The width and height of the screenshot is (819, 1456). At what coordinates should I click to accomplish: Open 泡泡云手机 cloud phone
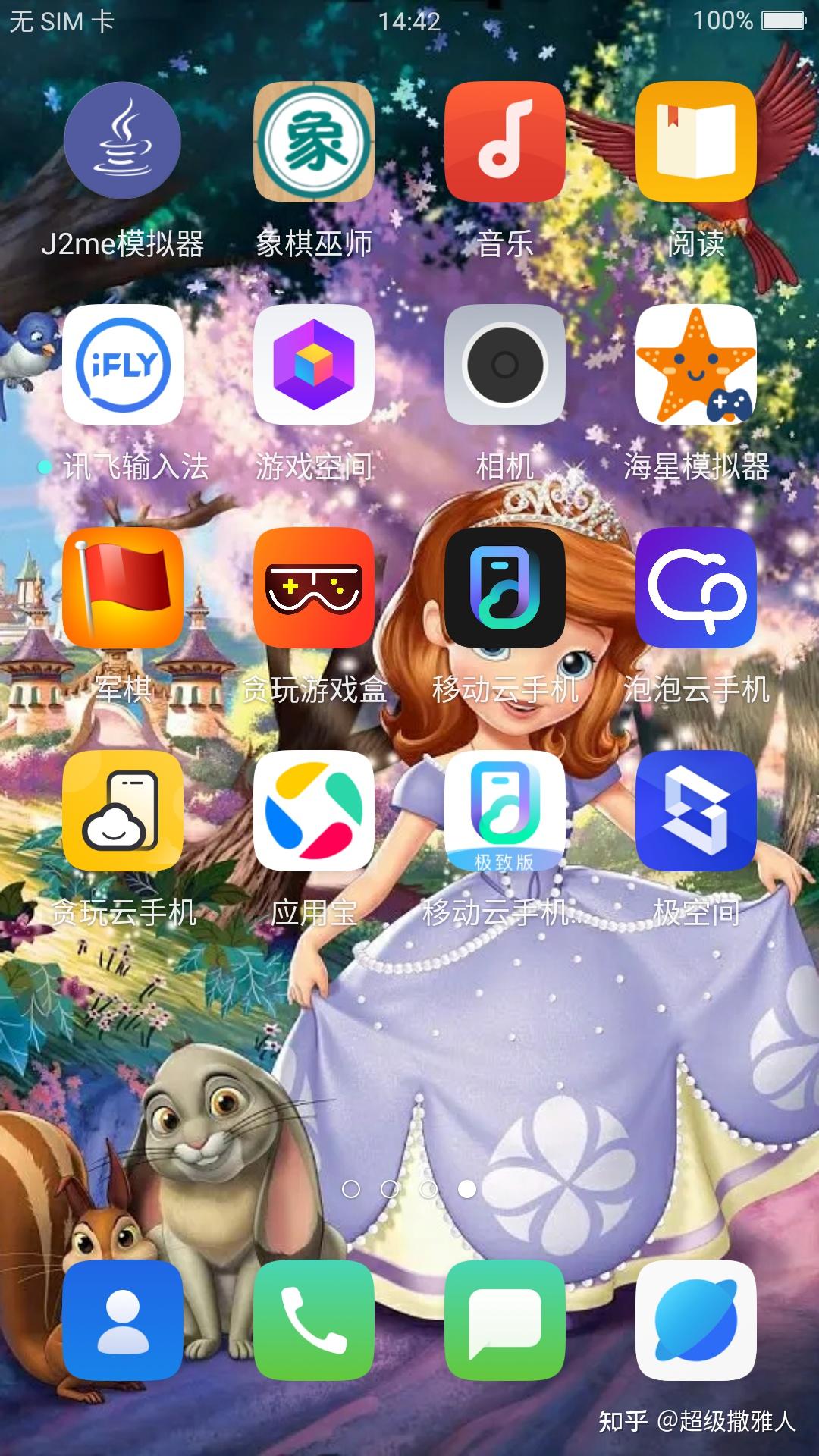pyautogui.click(x=696, y=588)
